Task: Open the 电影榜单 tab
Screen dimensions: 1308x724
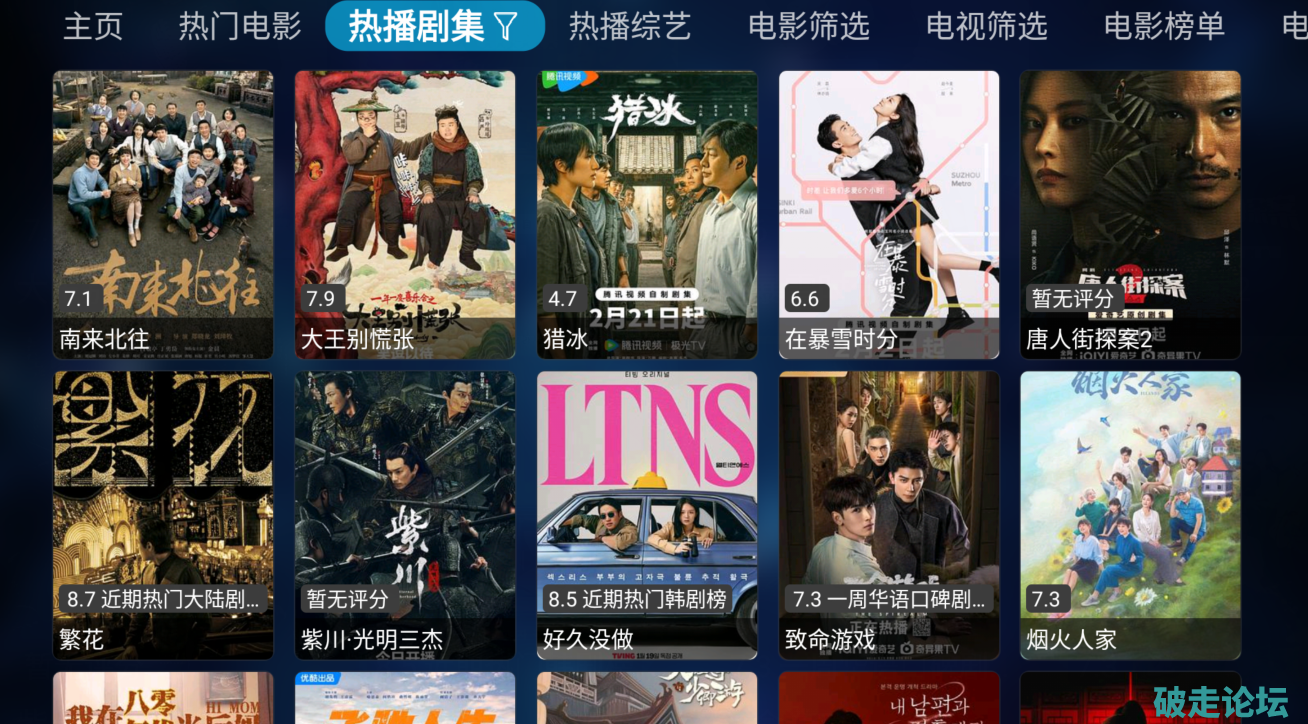Action: 1164,26
